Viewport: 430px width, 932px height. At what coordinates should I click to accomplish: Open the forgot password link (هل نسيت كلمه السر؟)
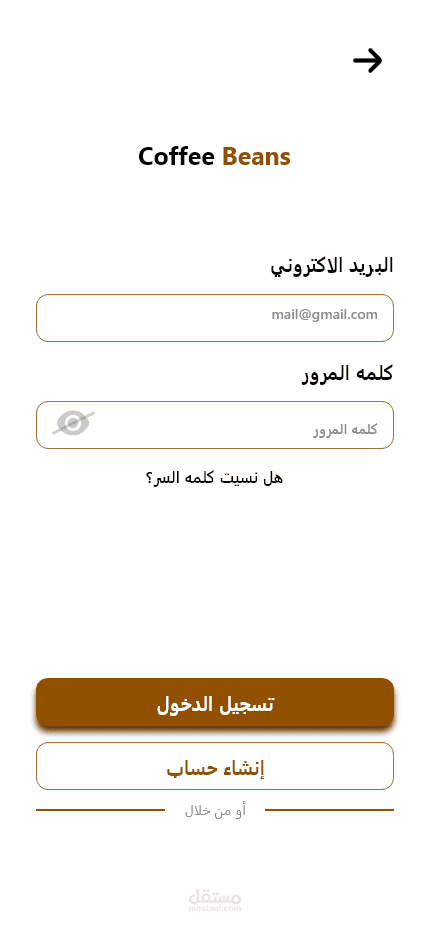click(x=214, y=478)
